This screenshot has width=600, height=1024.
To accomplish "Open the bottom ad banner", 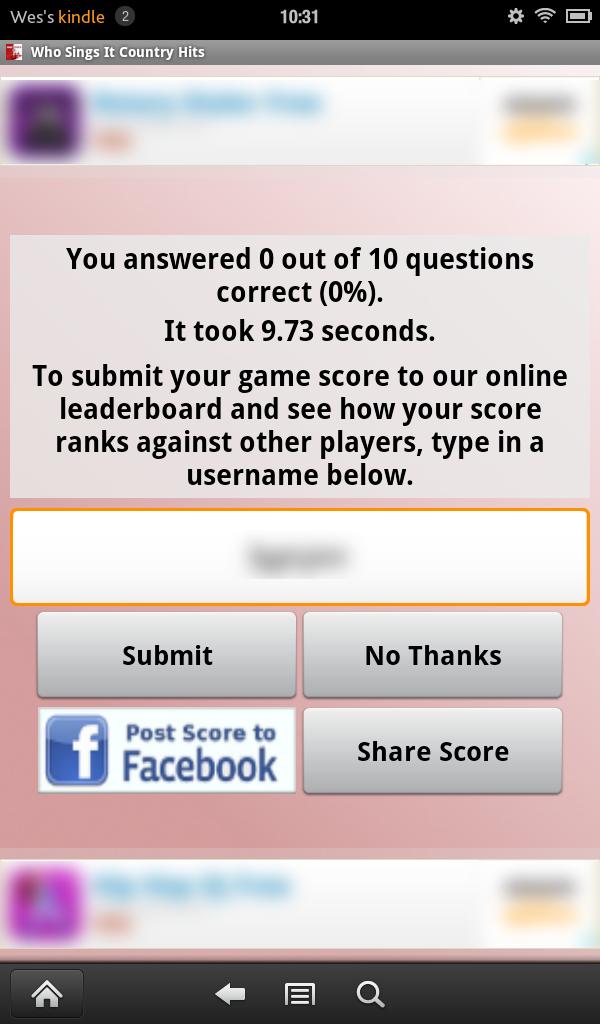I will click(x=300, y=903).
